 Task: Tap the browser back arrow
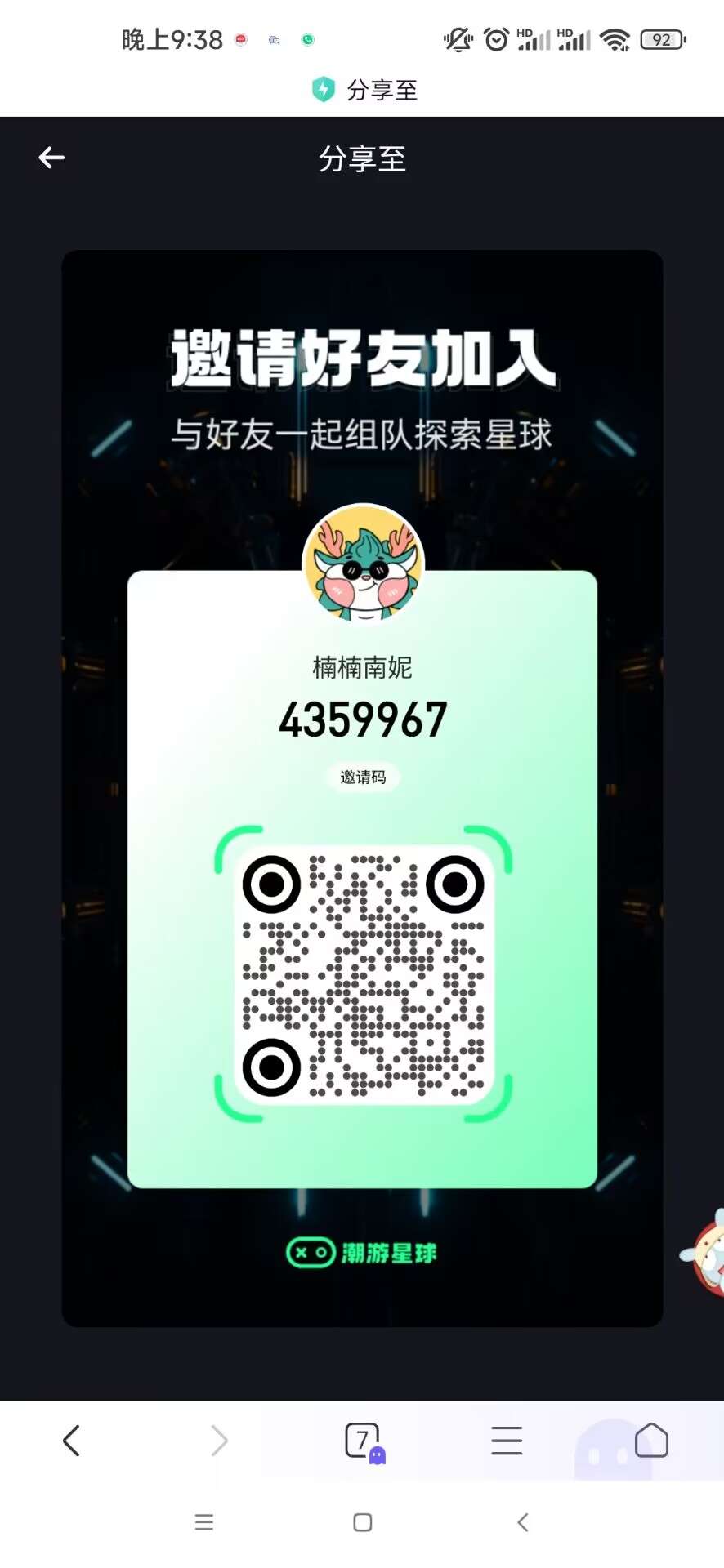pos(72,1441)
